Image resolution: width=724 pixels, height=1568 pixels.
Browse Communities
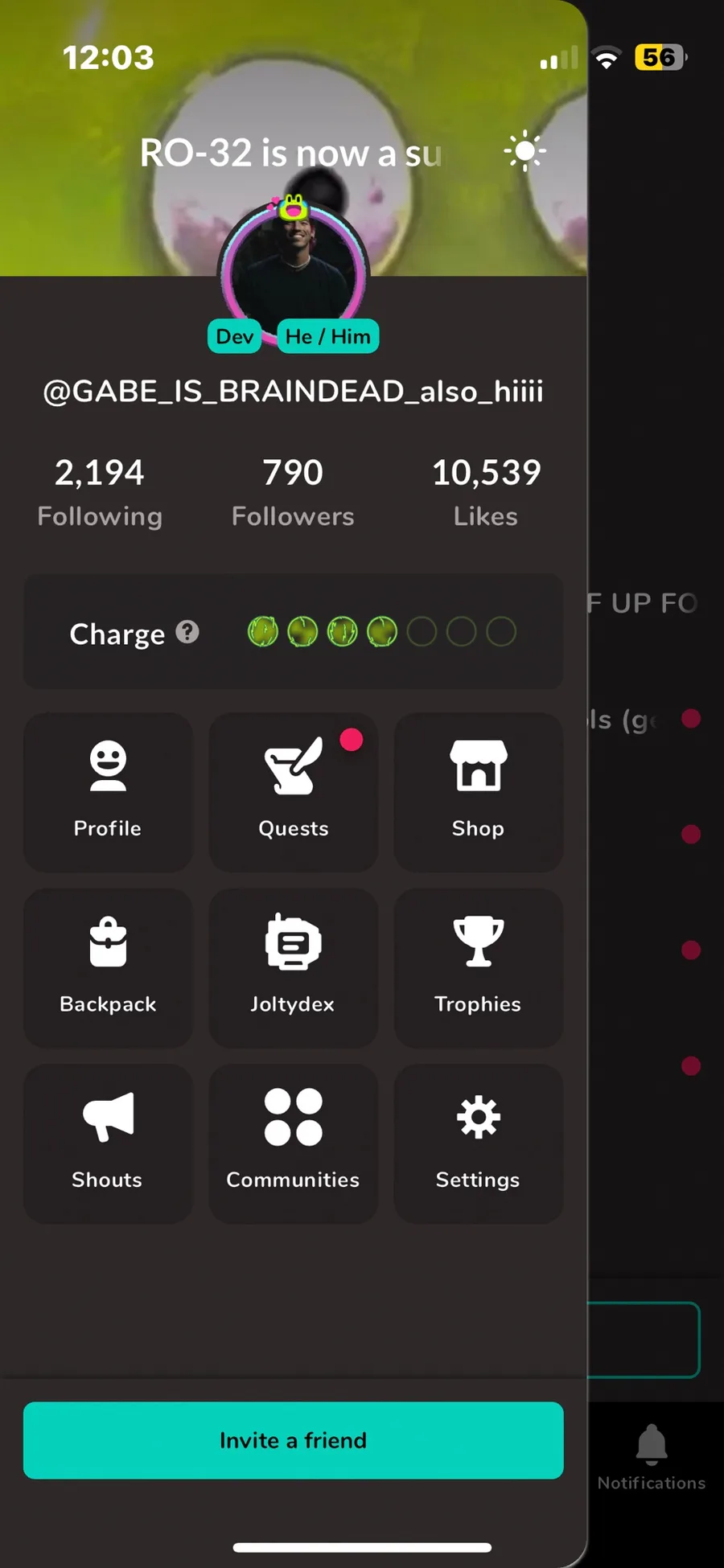tap(293, 1143)
